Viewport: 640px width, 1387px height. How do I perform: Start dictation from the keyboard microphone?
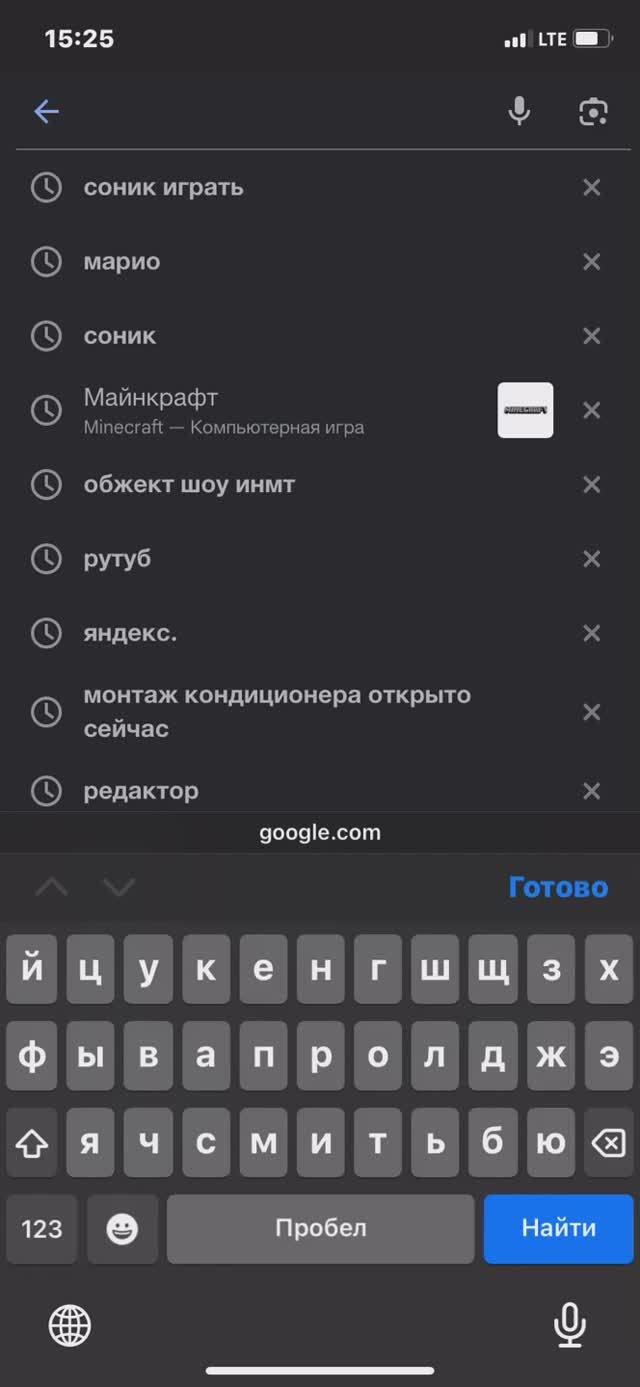(x=569, y=1326)
